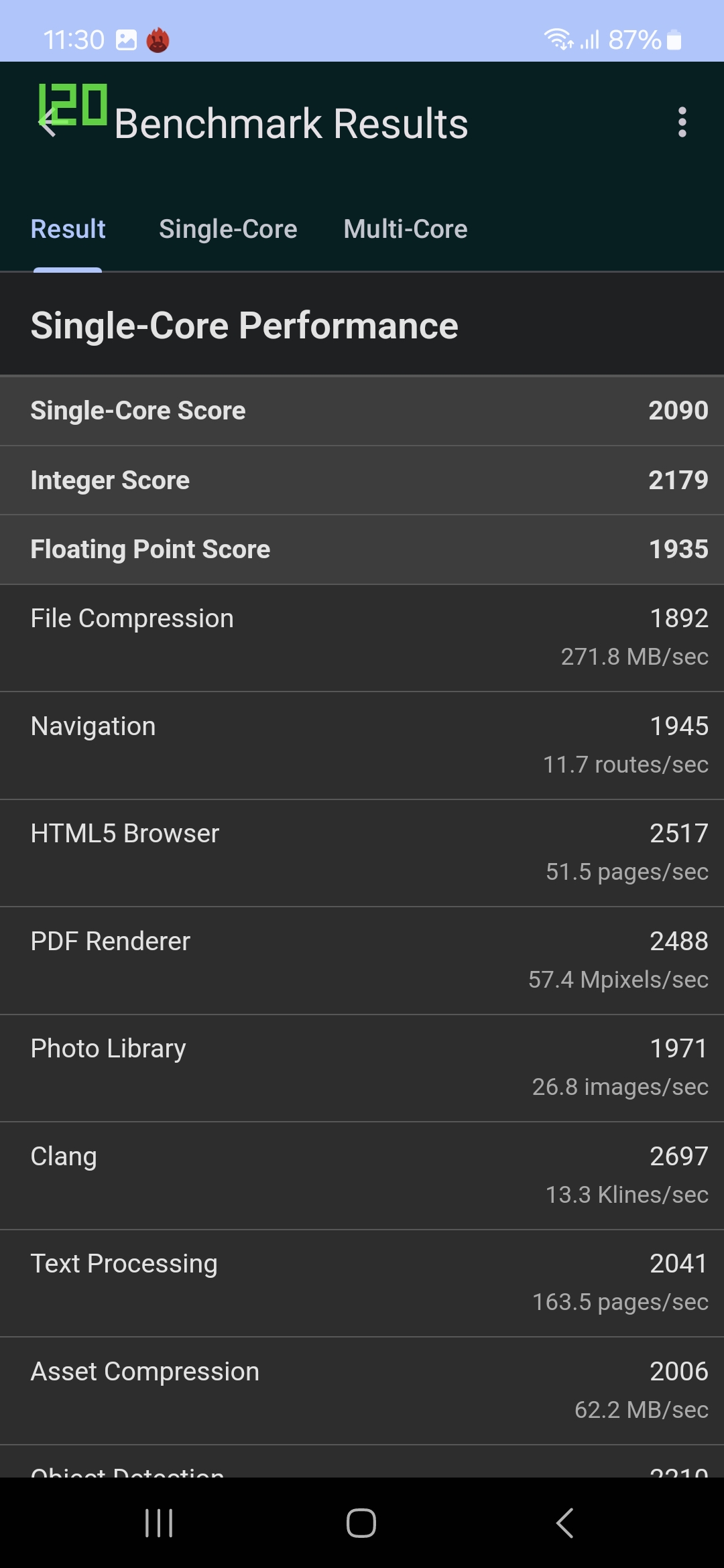Open the three-dot overflow menu
Viewport: 724px width, 1568px height.
click(682, 123)
